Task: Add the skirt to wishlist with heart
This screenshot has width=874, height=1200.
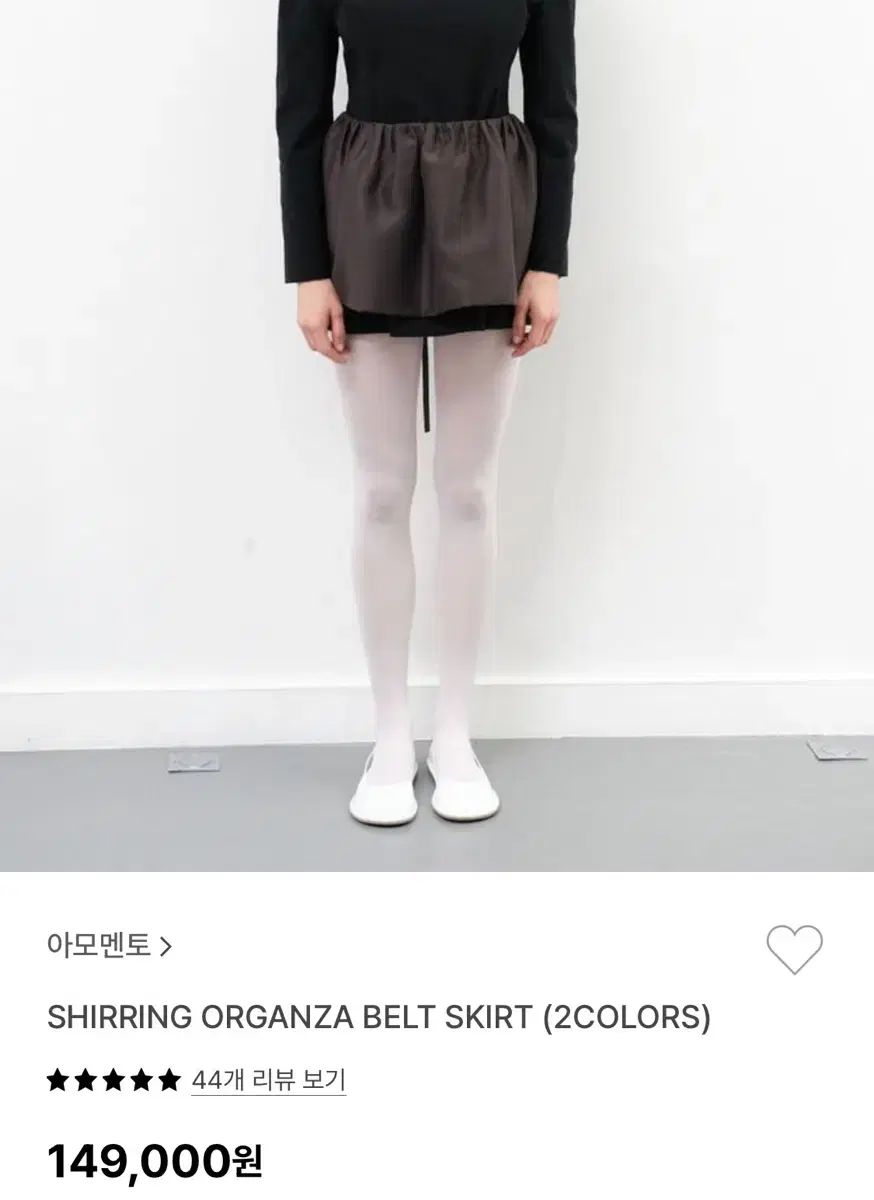Action: (794, 948)
